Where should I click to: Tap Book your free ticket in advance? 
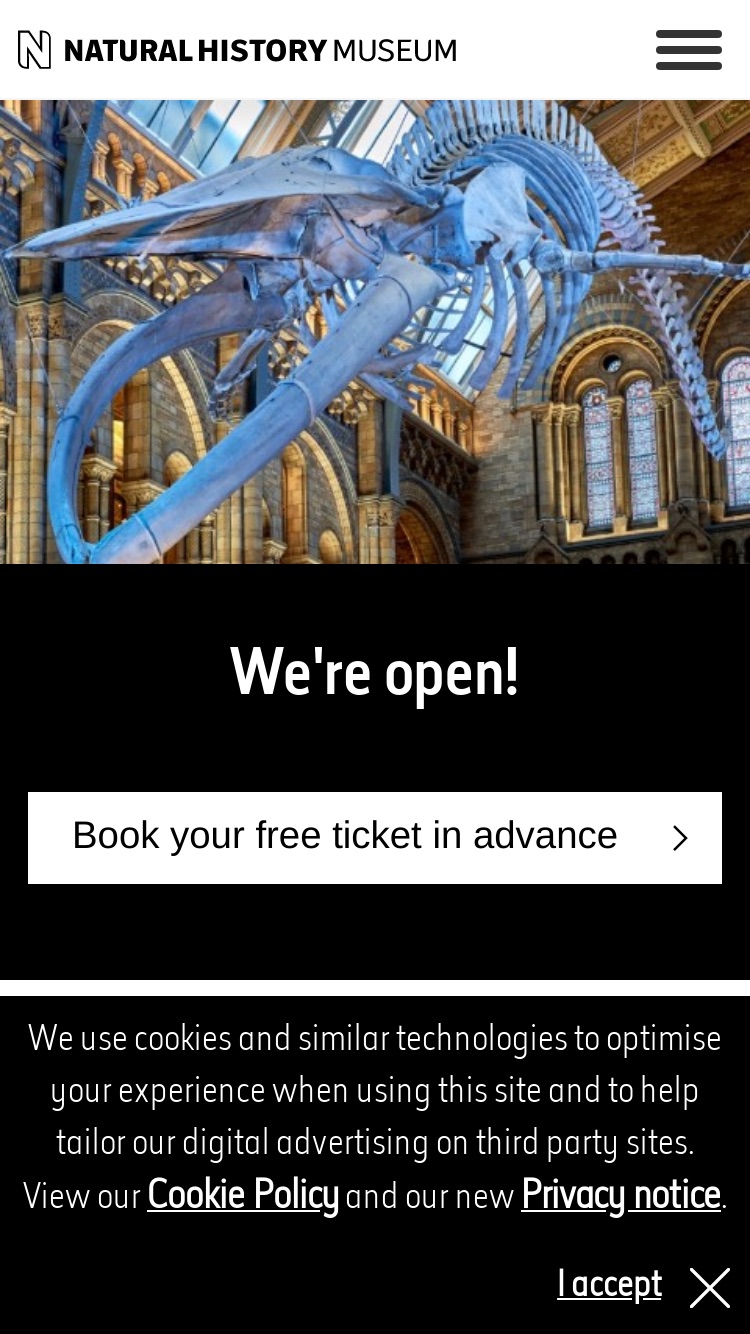tap(375, 838)
